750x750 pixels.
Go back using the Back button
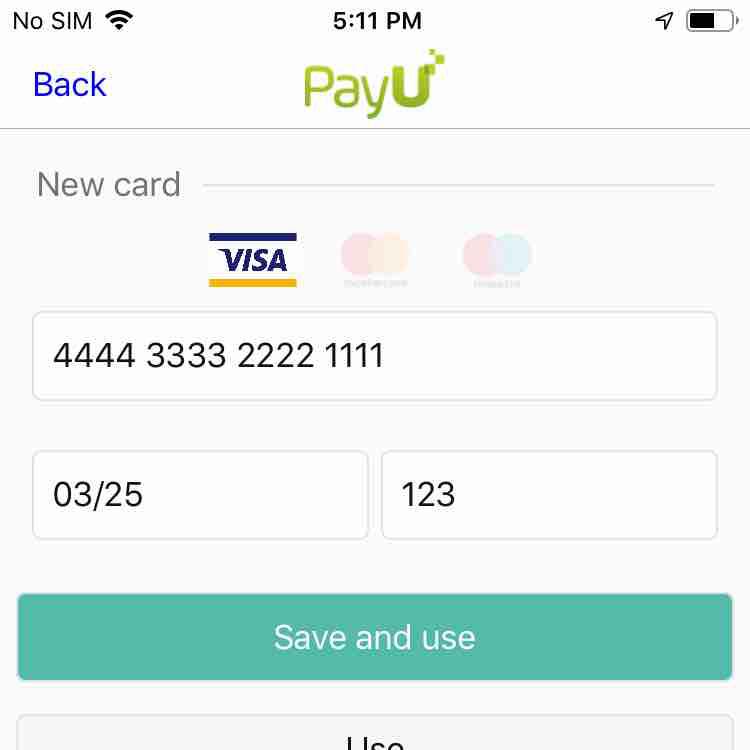[x=69, y=85]
